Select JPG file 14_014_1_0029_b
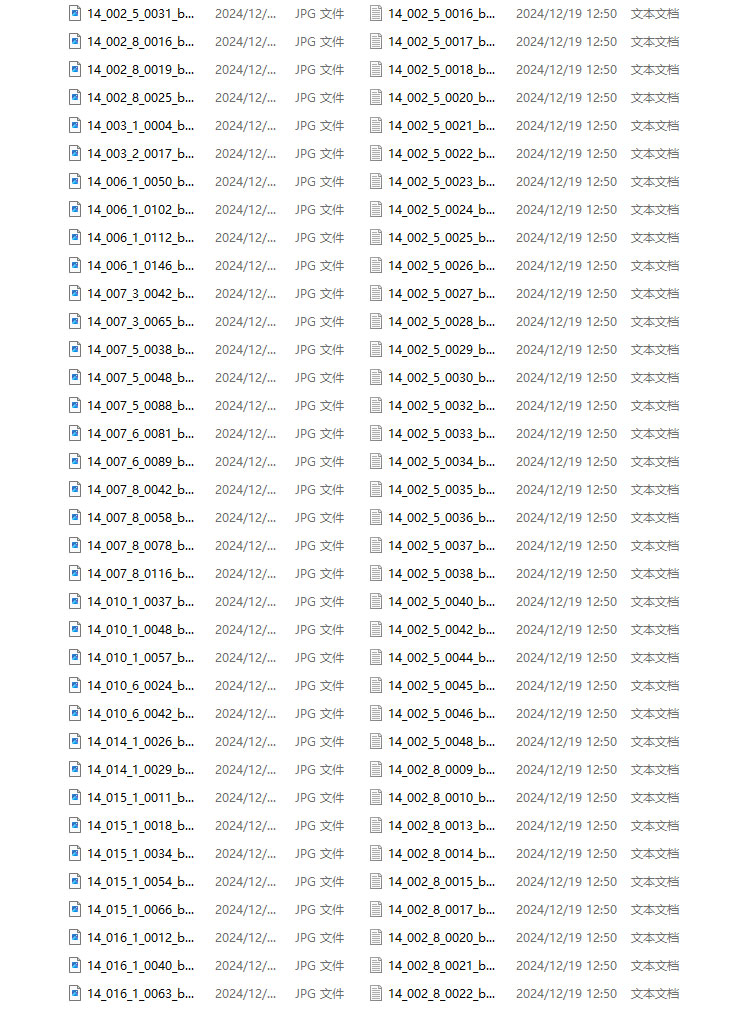This screenshot has width=750, height=1009. click(140, 770)
